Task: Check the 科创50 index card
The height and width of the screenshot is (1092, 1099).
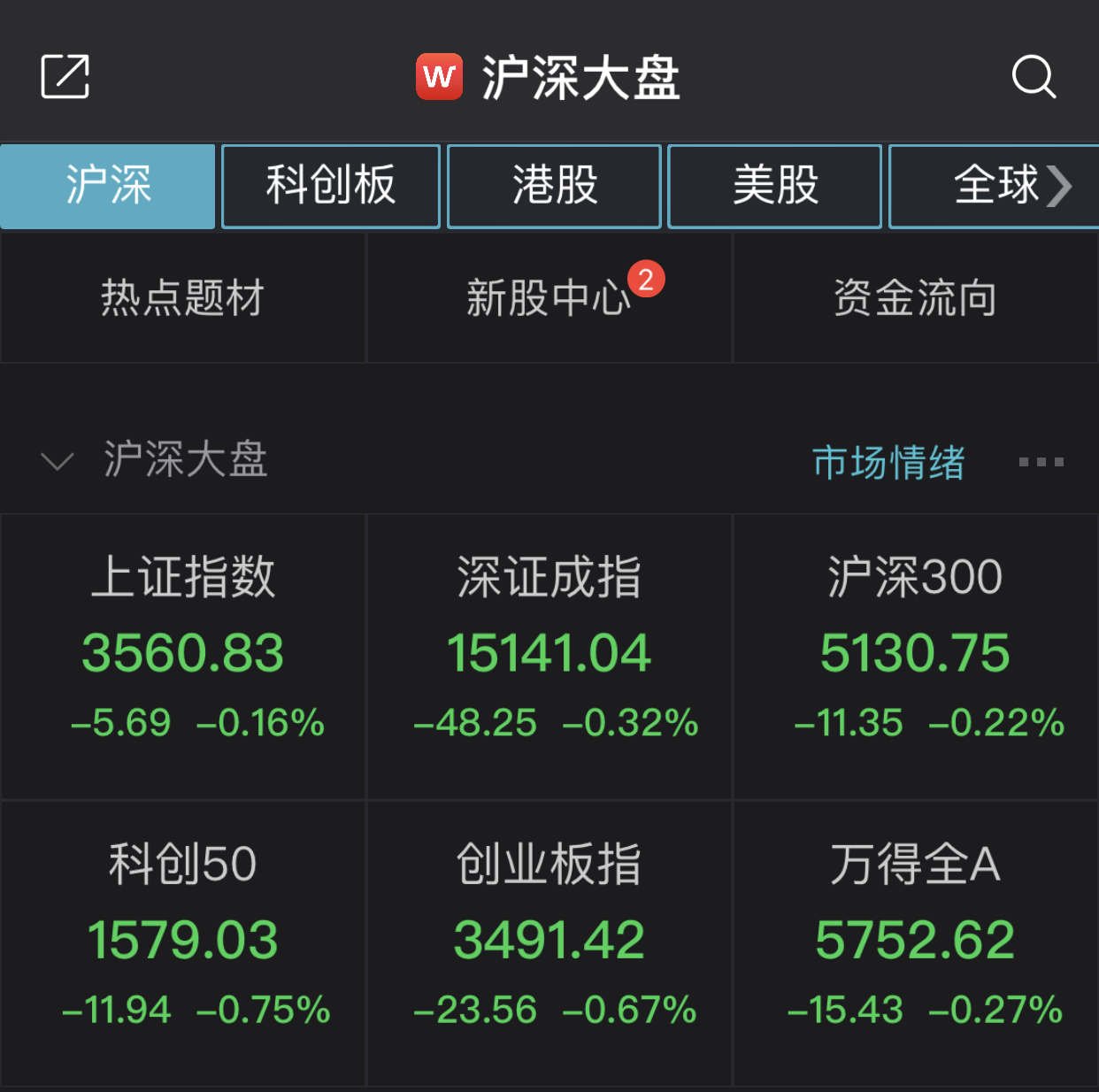Action: coord(183,943)
